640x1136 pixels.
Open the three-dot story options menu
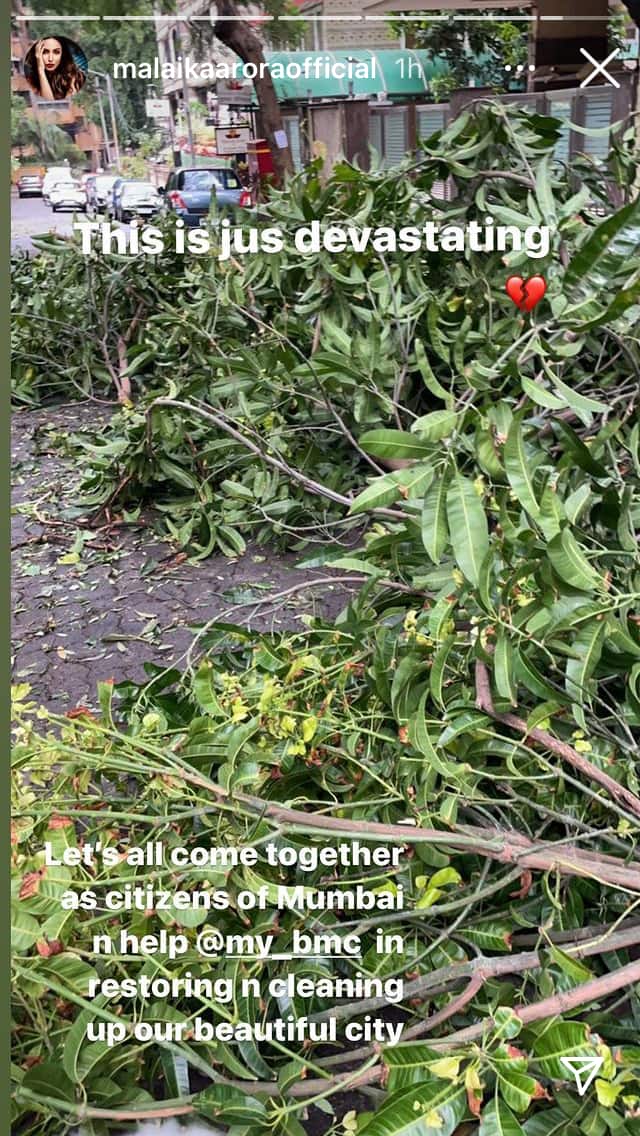(519, 69)
